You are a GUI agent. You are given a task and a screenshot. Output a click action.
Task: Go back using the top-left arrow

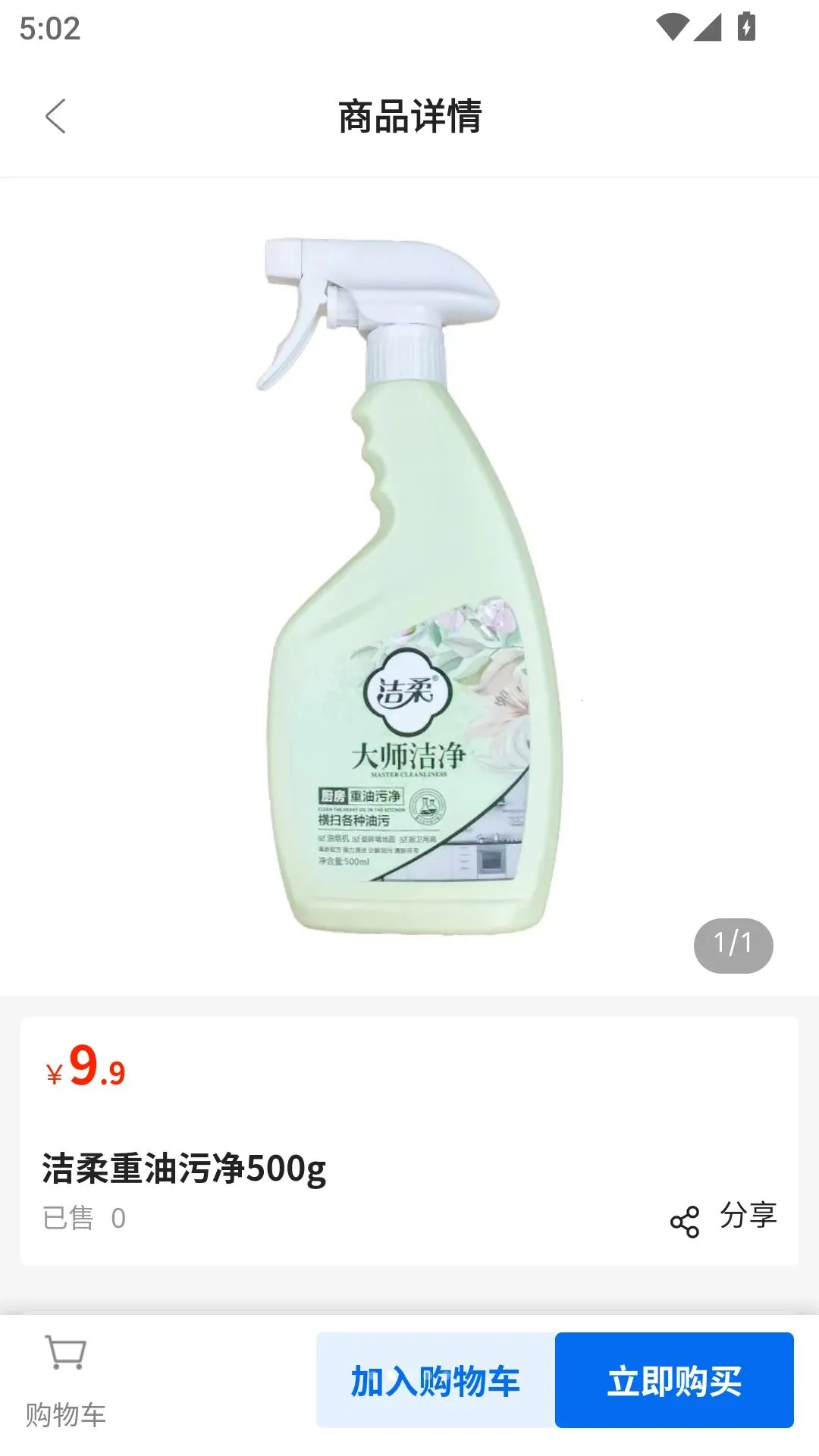click(55, 116)
